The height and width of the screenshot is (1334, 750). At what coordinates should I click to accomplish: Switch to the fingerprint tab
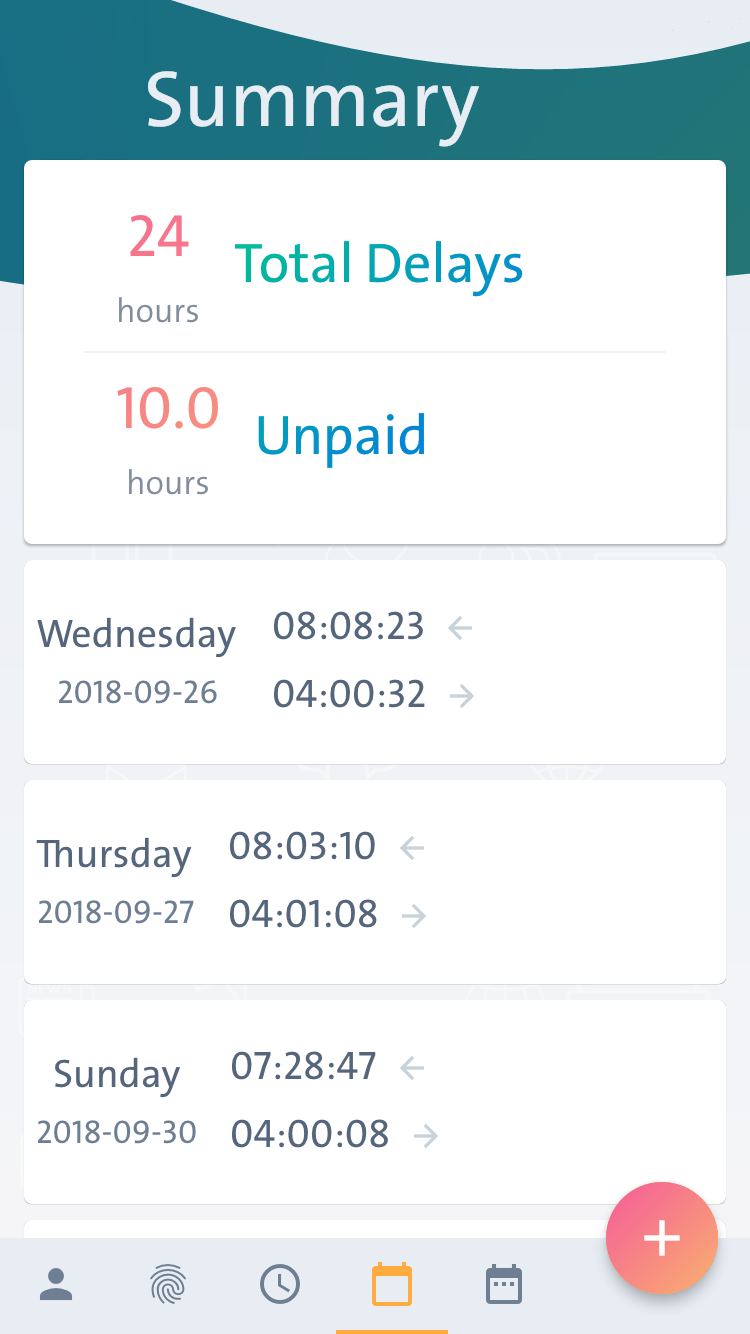[x=168, y=1285]
